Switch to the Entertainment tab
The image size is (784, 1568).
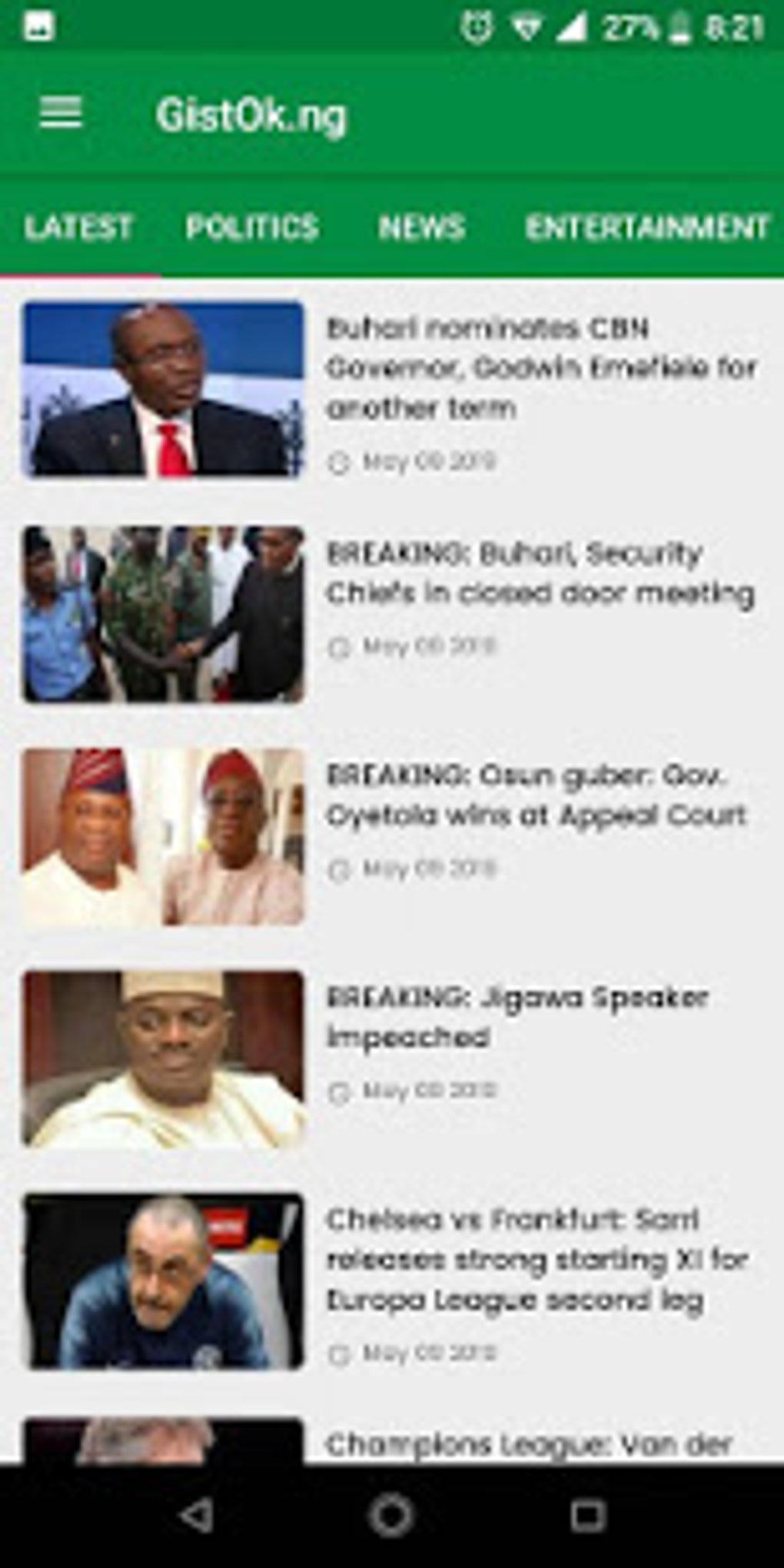tap(646, 228)
